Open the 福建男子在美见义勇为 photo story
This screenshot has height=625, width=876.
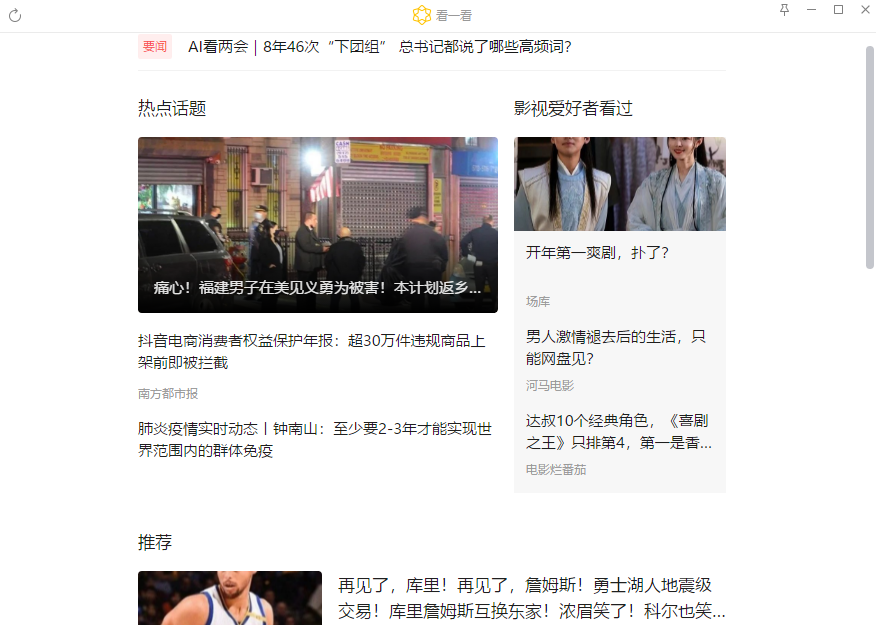(317, 224)
